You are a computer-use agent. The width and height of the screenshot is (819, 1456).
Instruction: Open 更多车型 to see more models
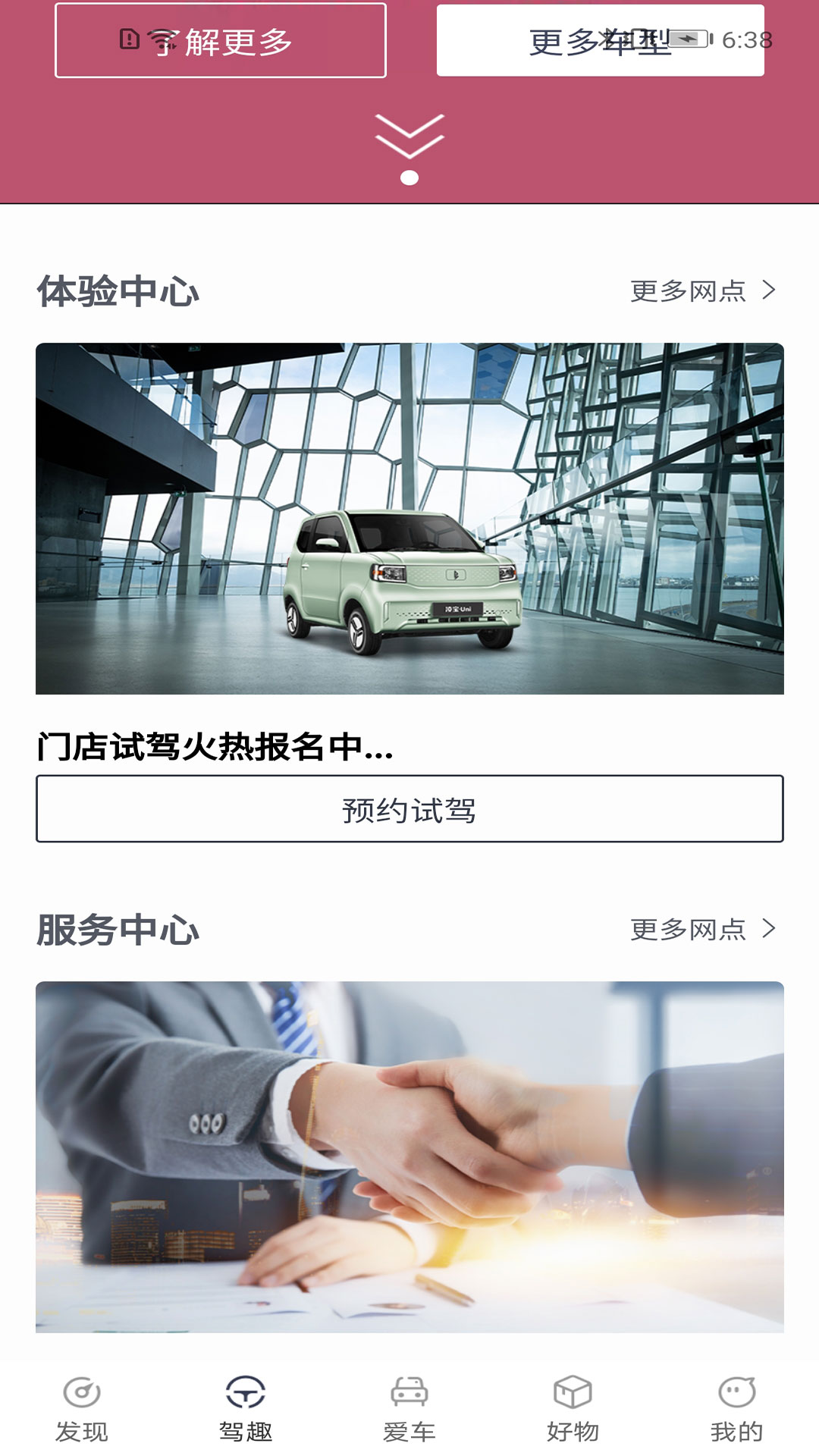pyautogui.click(x=600, y=41)
